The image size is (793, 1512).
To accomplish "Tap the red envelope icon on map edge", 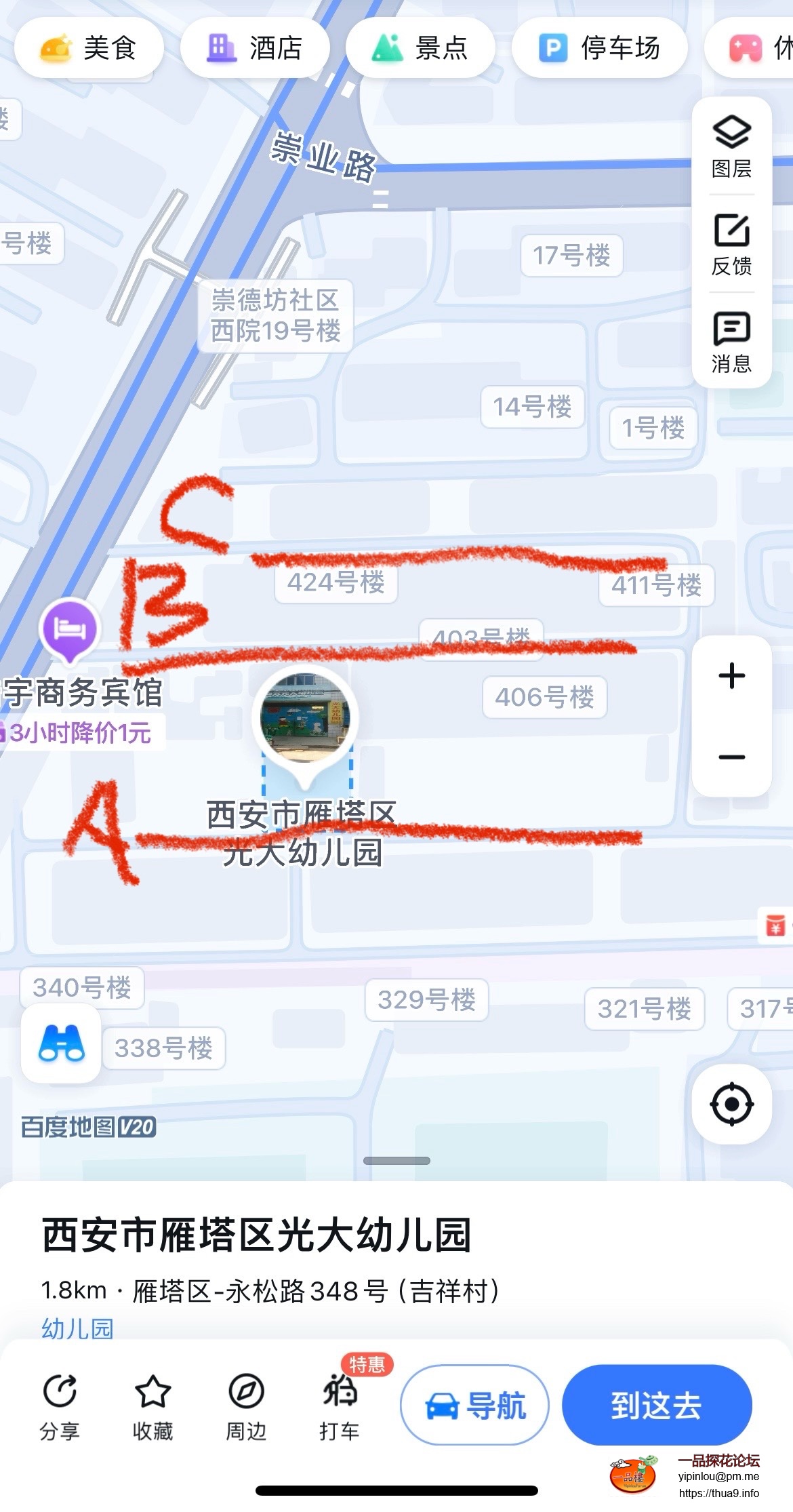I will (775, 926).
